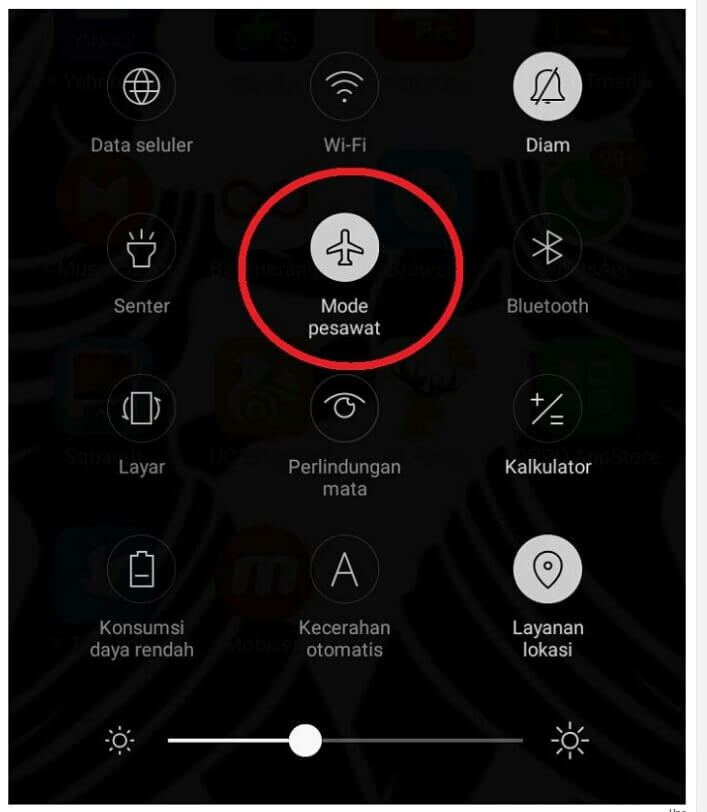Turn off Diam silent mode
Image resolution: width=707 pixels, height=812 pixels.
[547, 87]
